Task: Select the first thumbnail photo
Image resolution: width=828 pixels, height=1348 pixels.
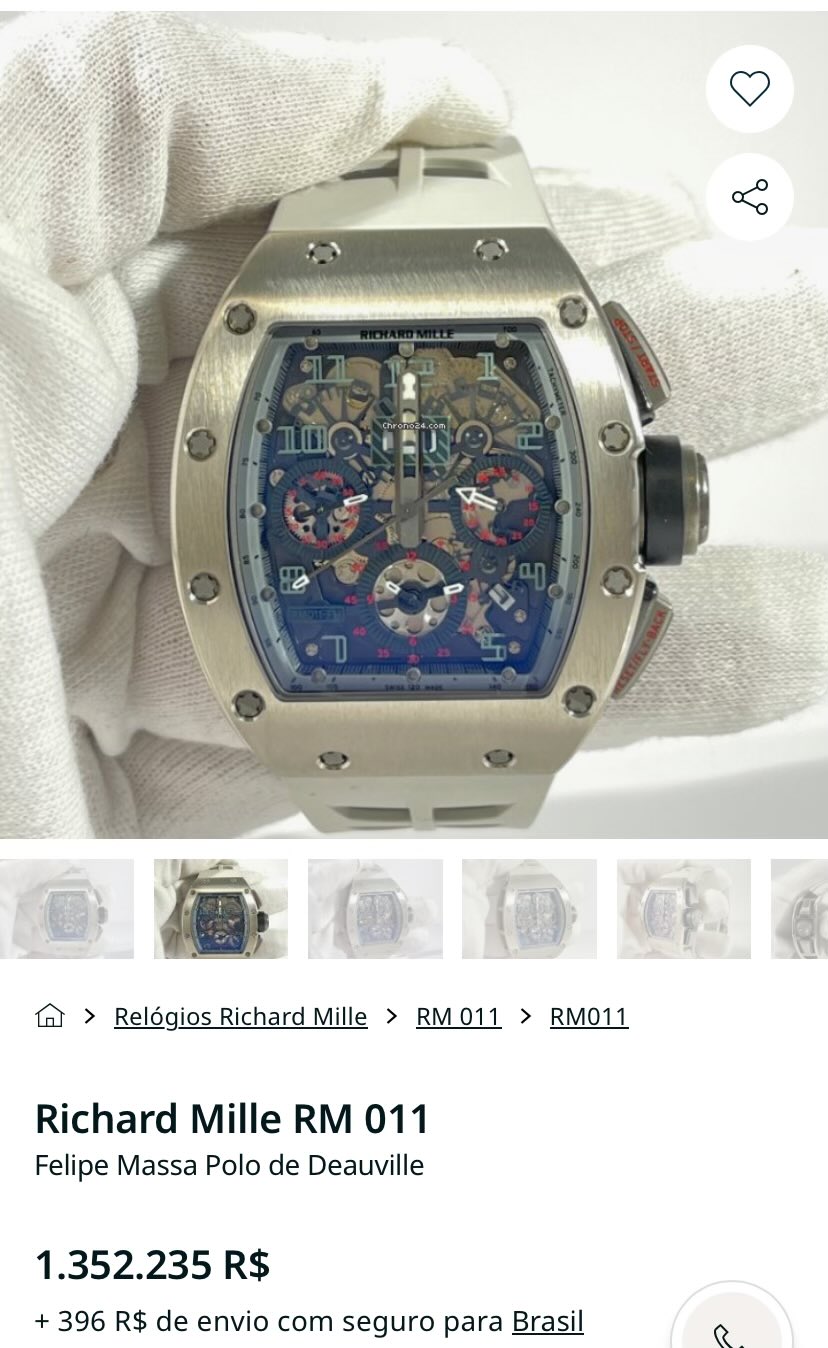Action: click(66, 909)
